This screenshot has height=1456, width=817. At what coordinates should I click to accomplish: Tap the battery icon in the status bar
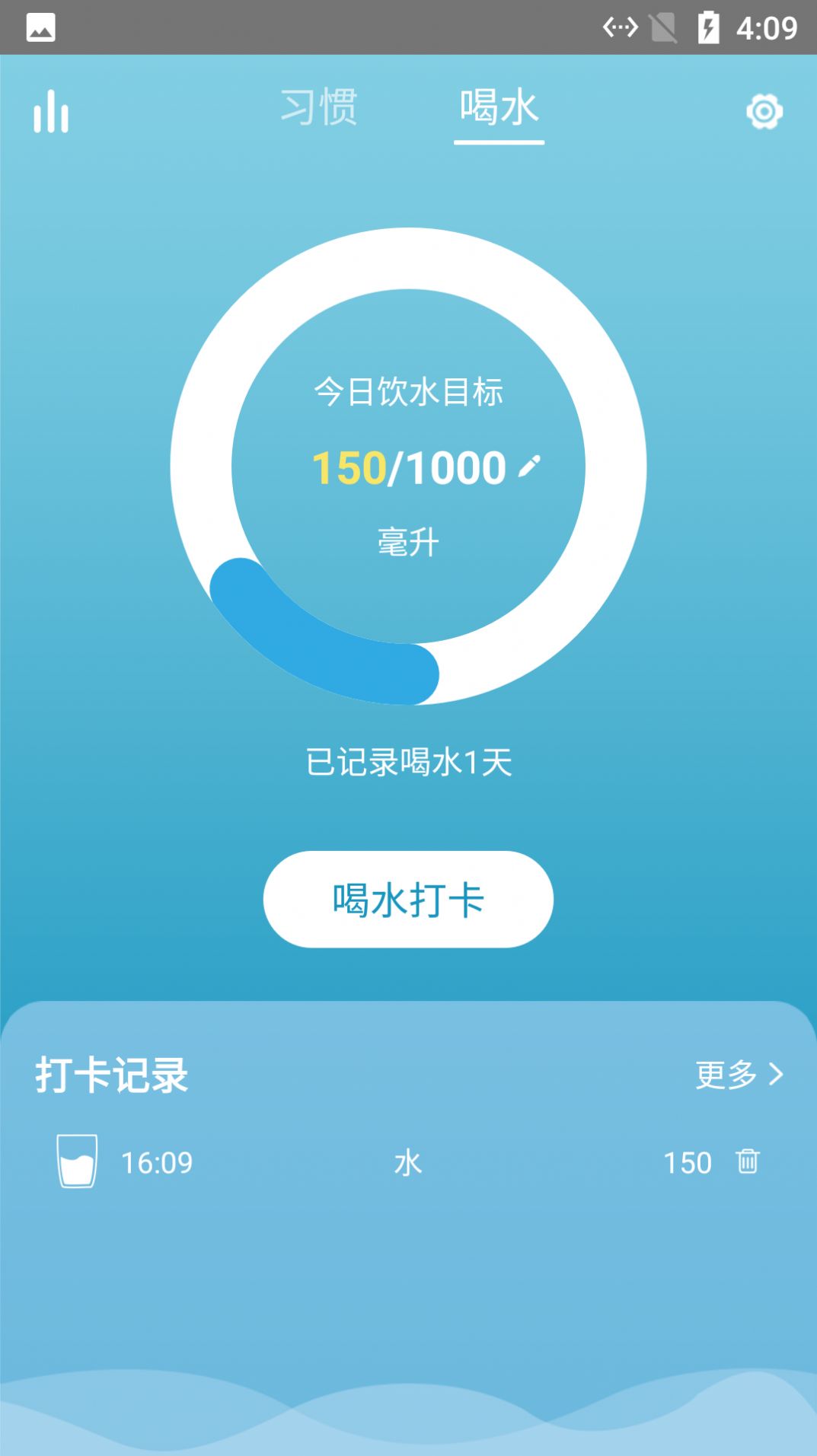tap(710, 25)
